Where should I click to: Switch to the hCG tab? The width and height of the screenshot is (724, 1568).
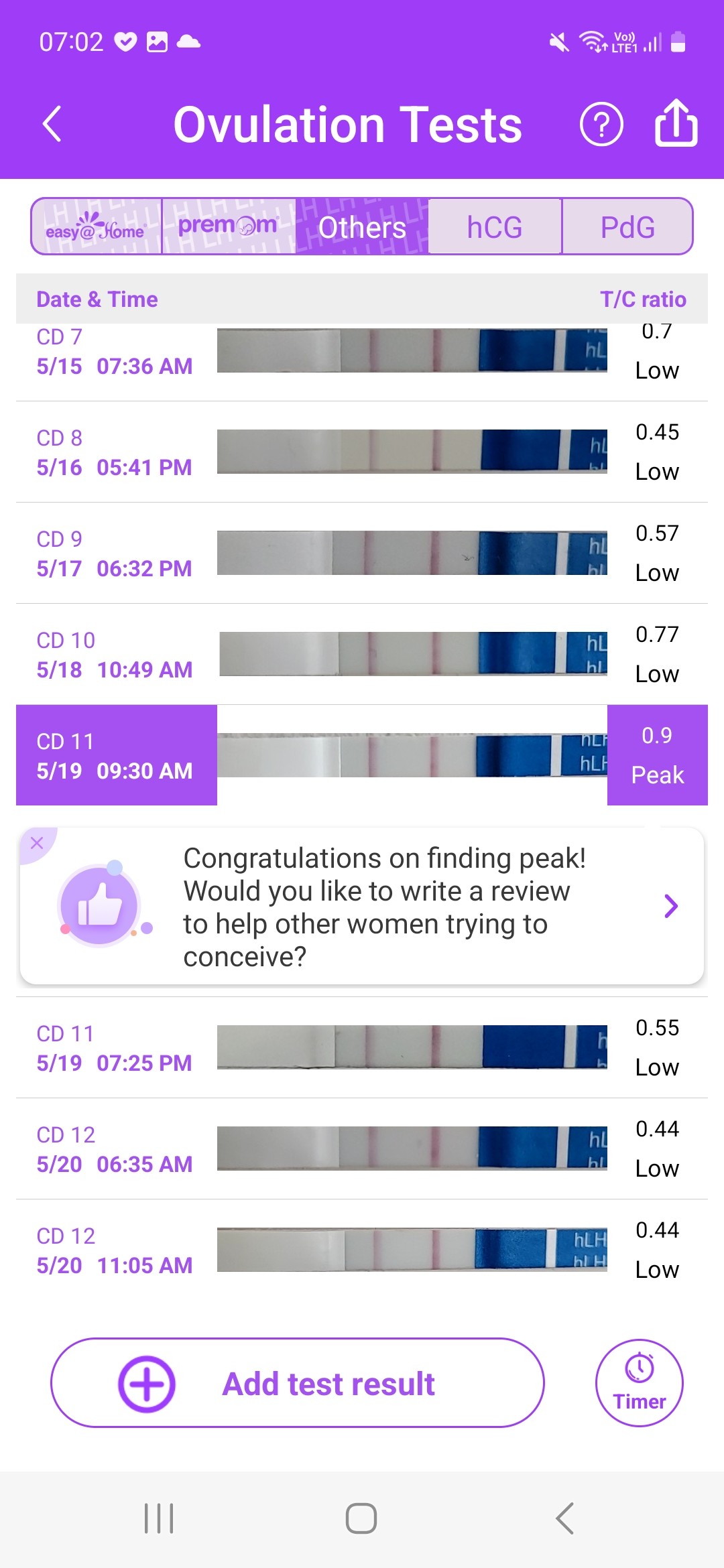click(494, 227)
